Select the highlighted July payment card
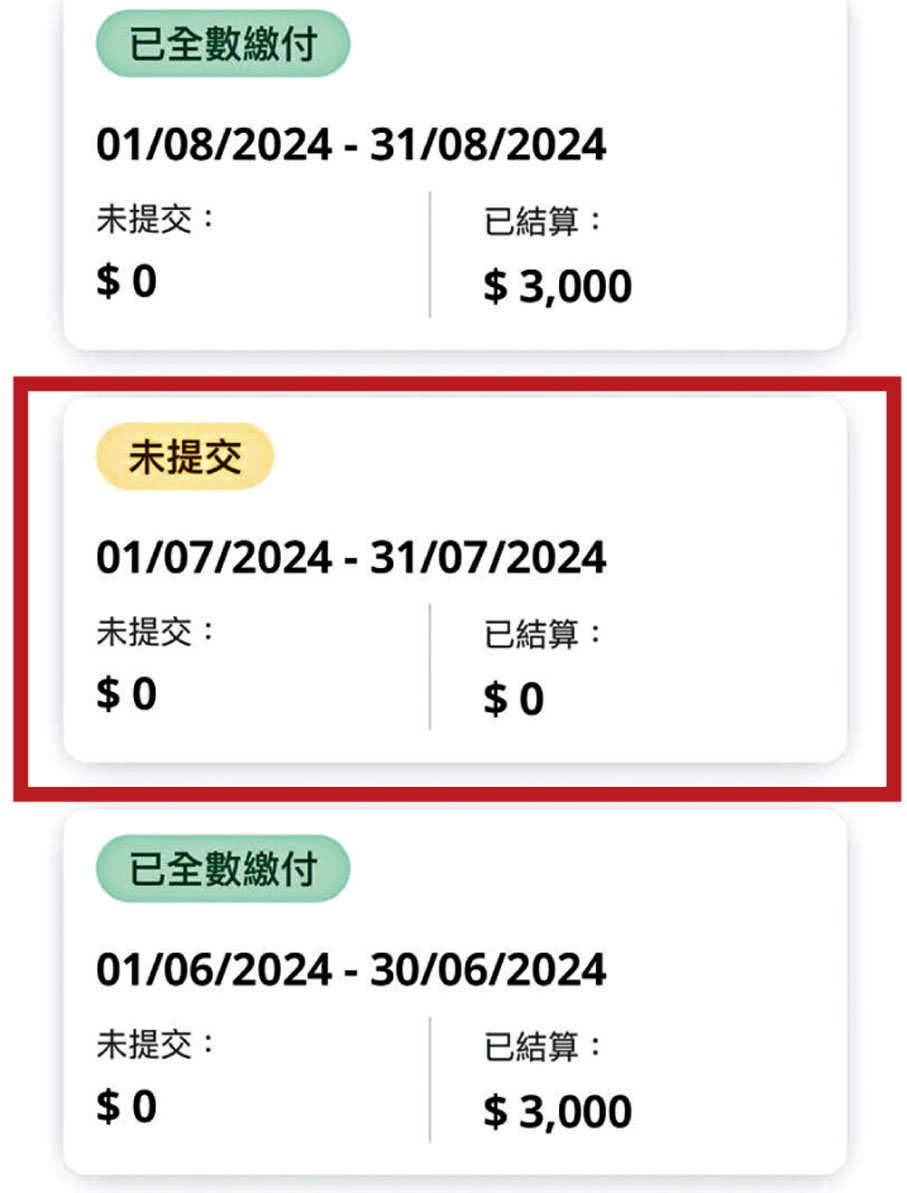The image size is (907, 1193). [453, 580]
